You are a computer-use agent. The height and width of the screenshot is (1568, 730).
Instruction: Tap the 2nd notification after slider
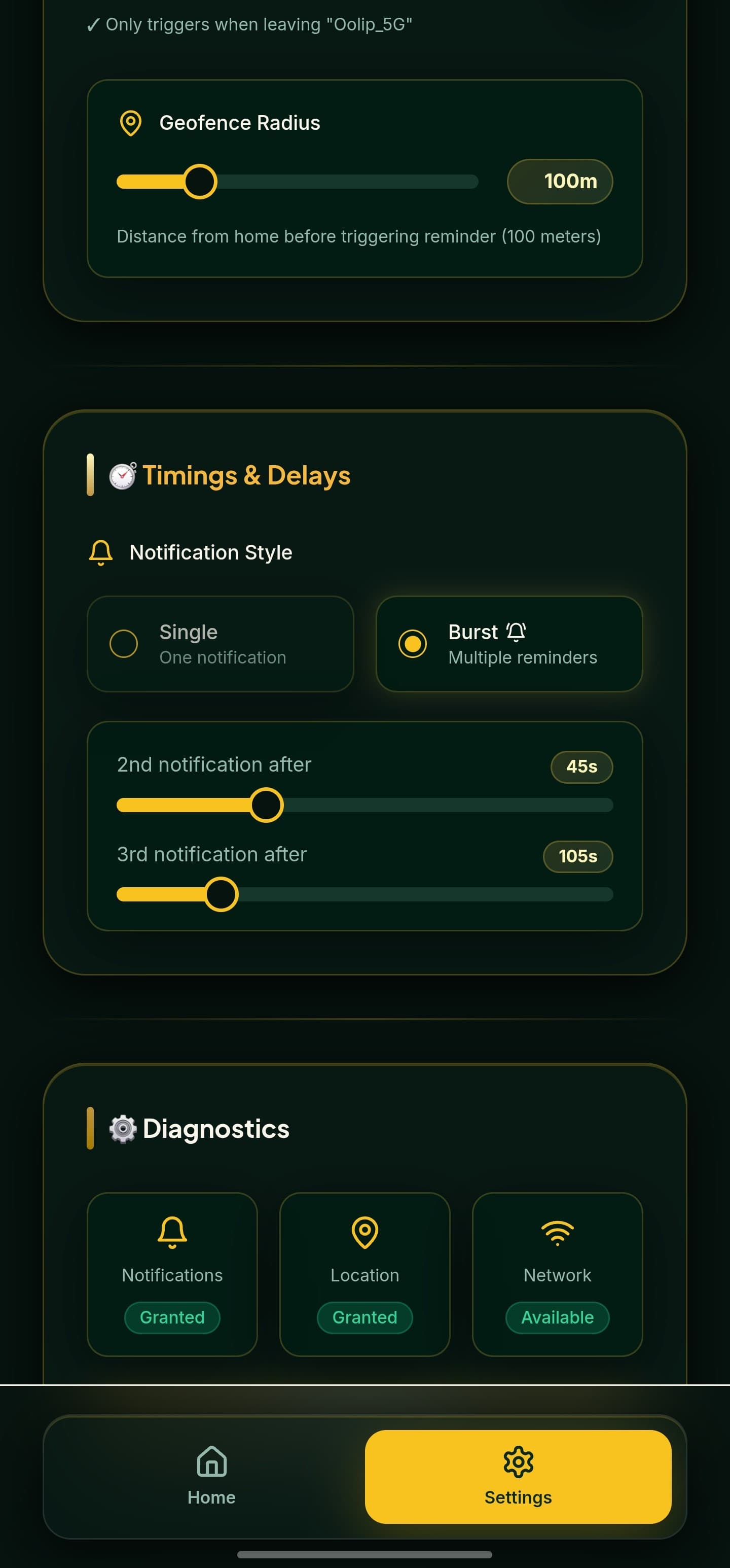tap(365, 805)
